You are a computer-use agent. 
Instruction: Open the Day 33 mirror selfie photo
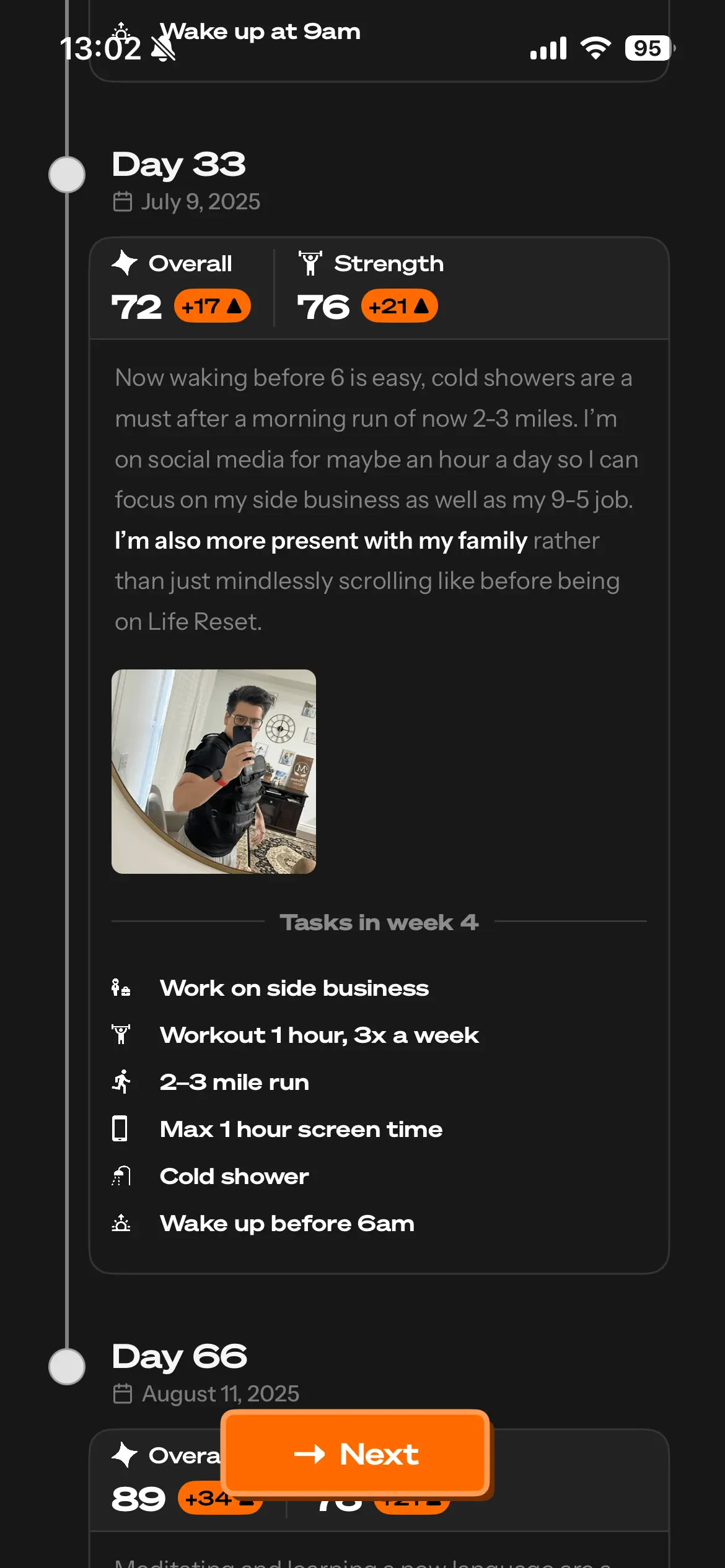(214, 771)
